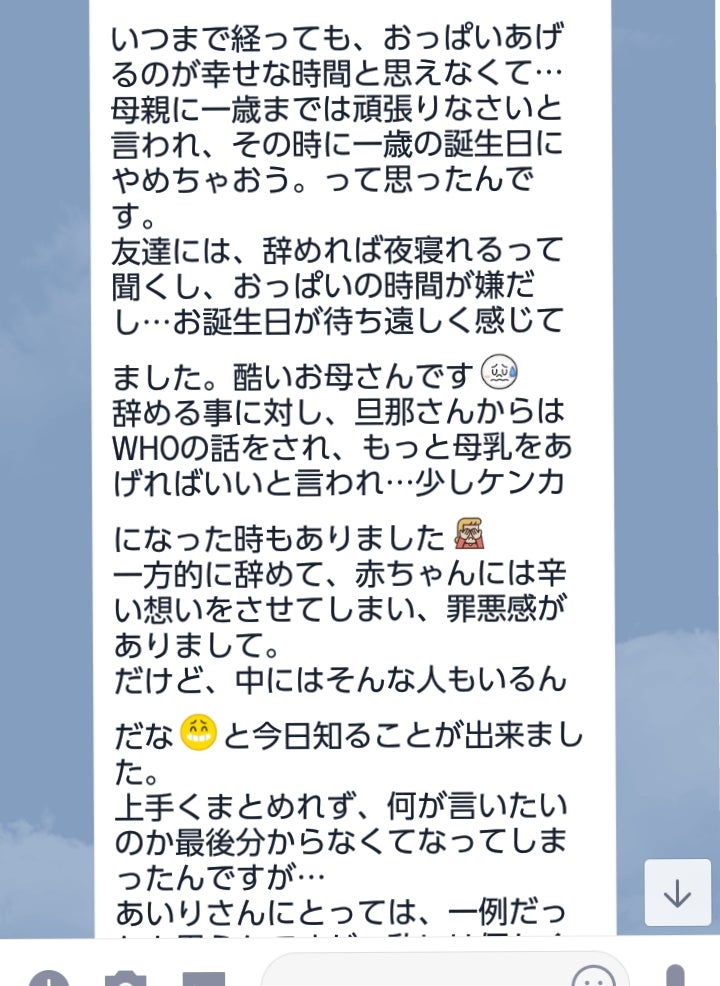
Task: Open the emoji sticker picker
Action: [593, 977]
